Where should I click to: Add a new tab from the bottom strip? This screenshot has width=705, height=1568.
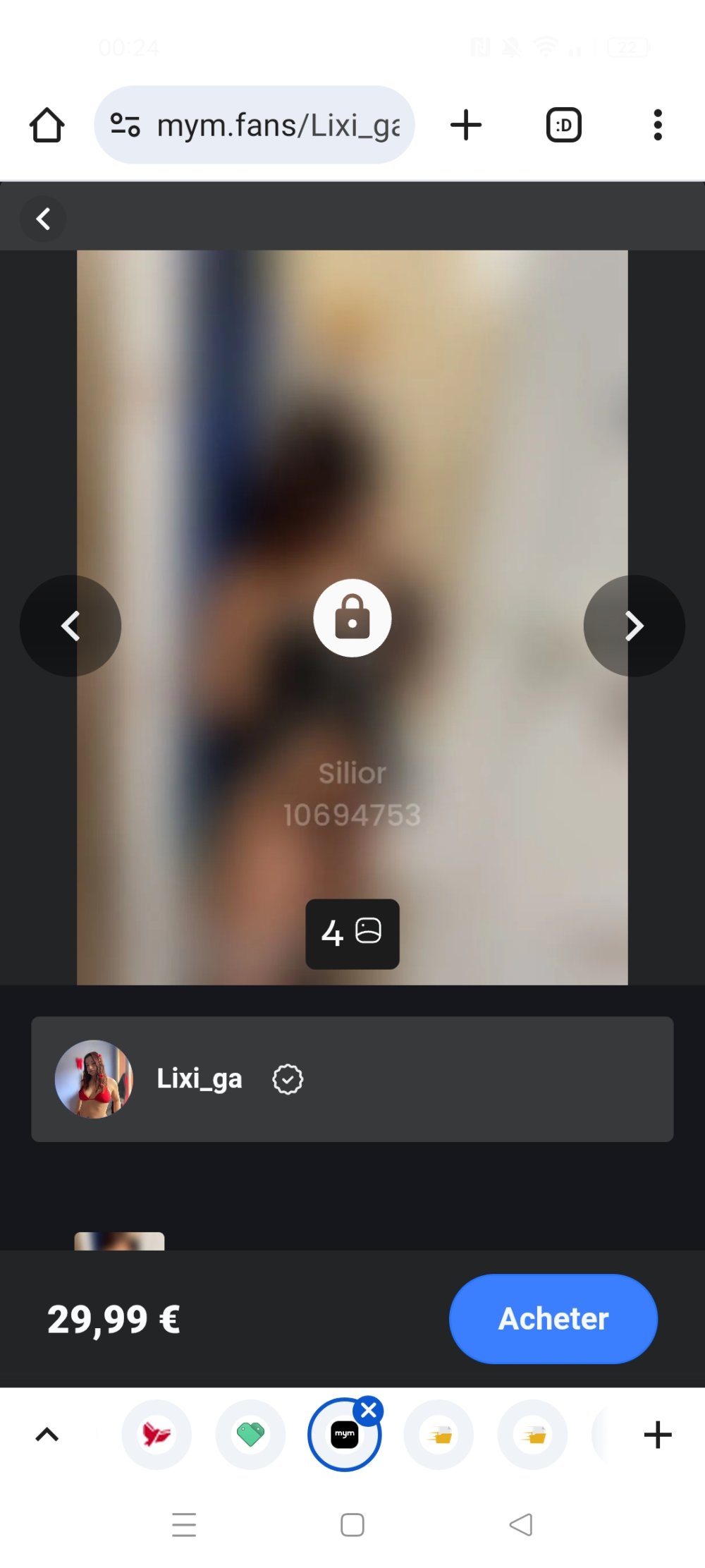tap(657, 1434)
